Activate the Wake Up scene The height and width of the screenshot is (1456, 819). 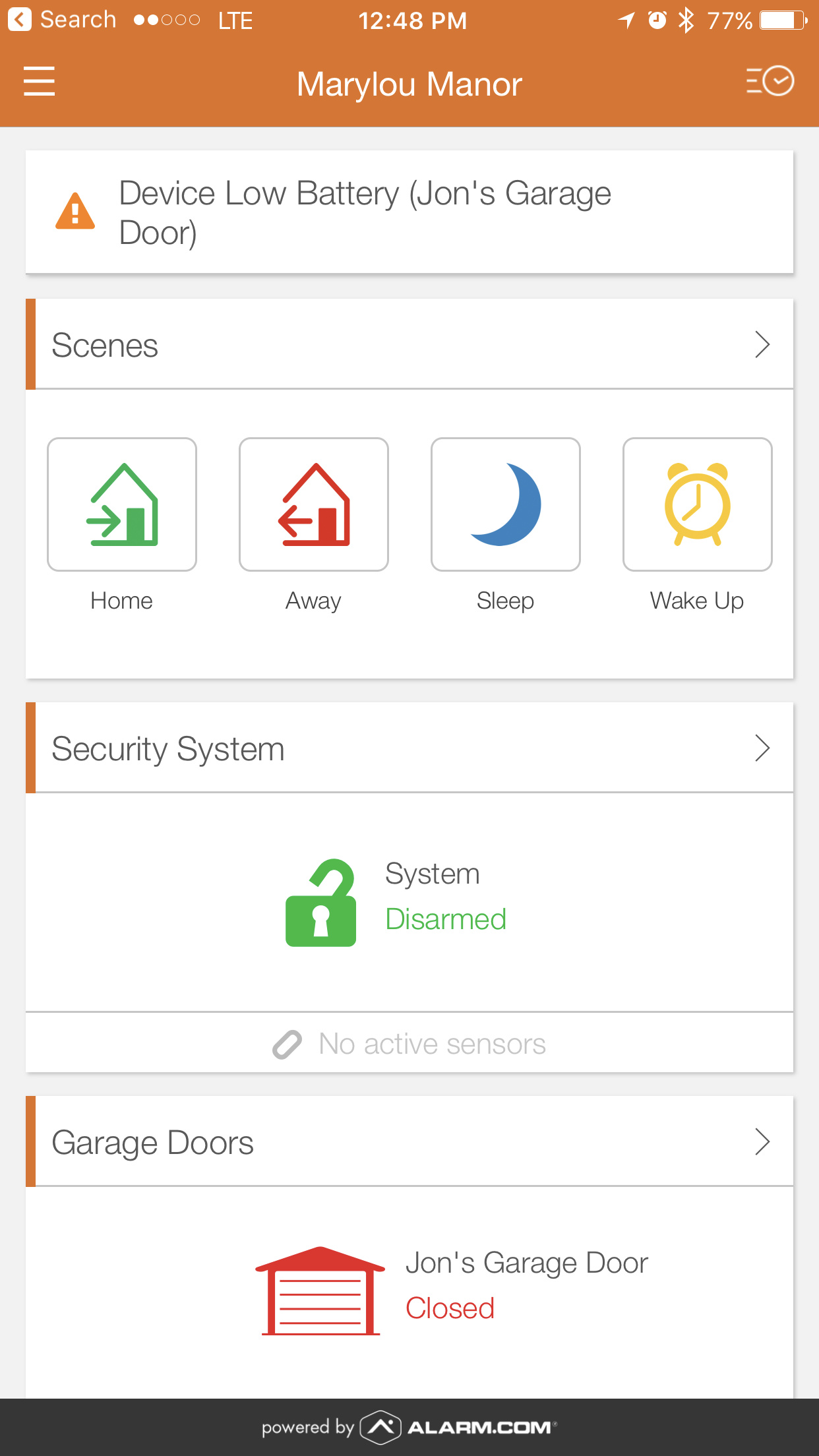coord(698,504)
